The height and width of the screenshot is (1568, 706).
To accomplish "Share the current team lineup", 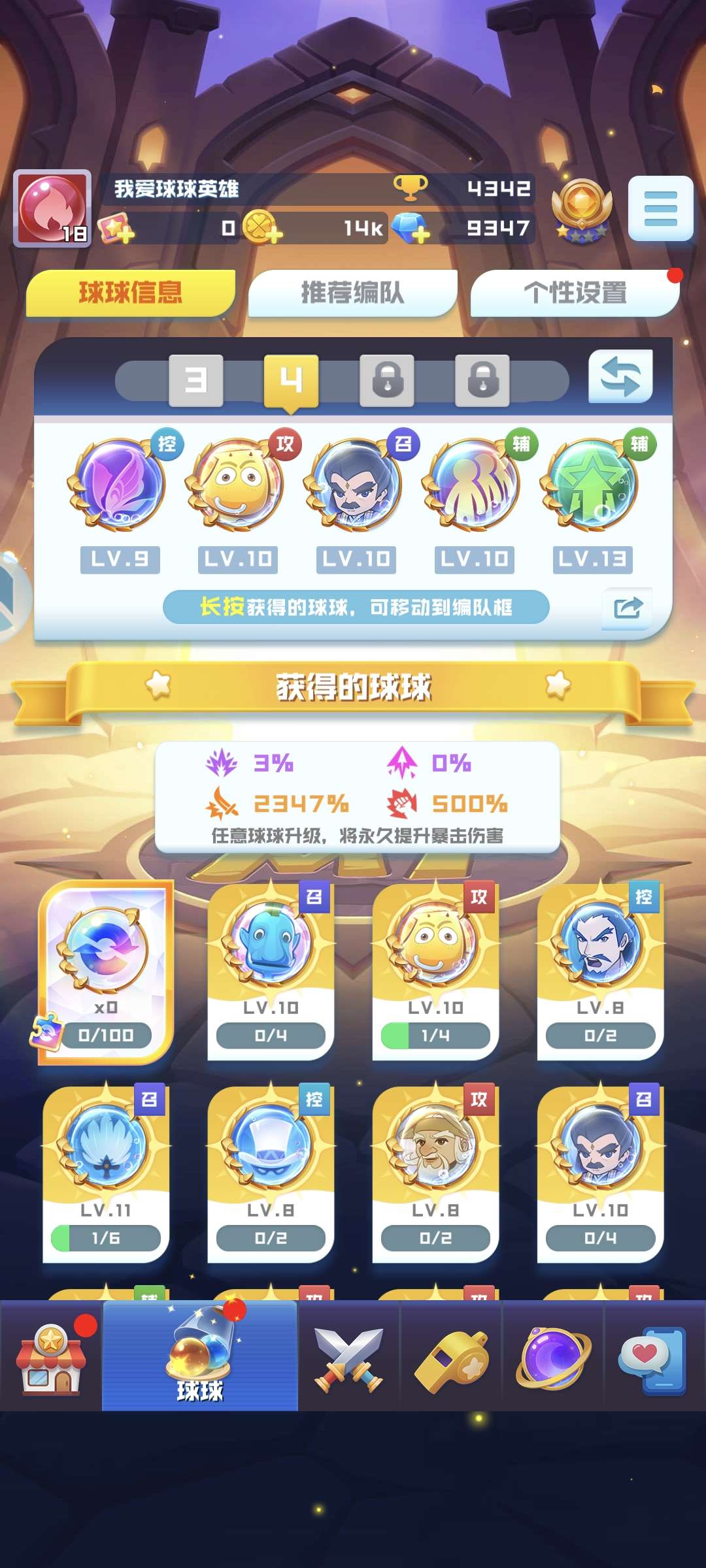I will click(627, 608).
